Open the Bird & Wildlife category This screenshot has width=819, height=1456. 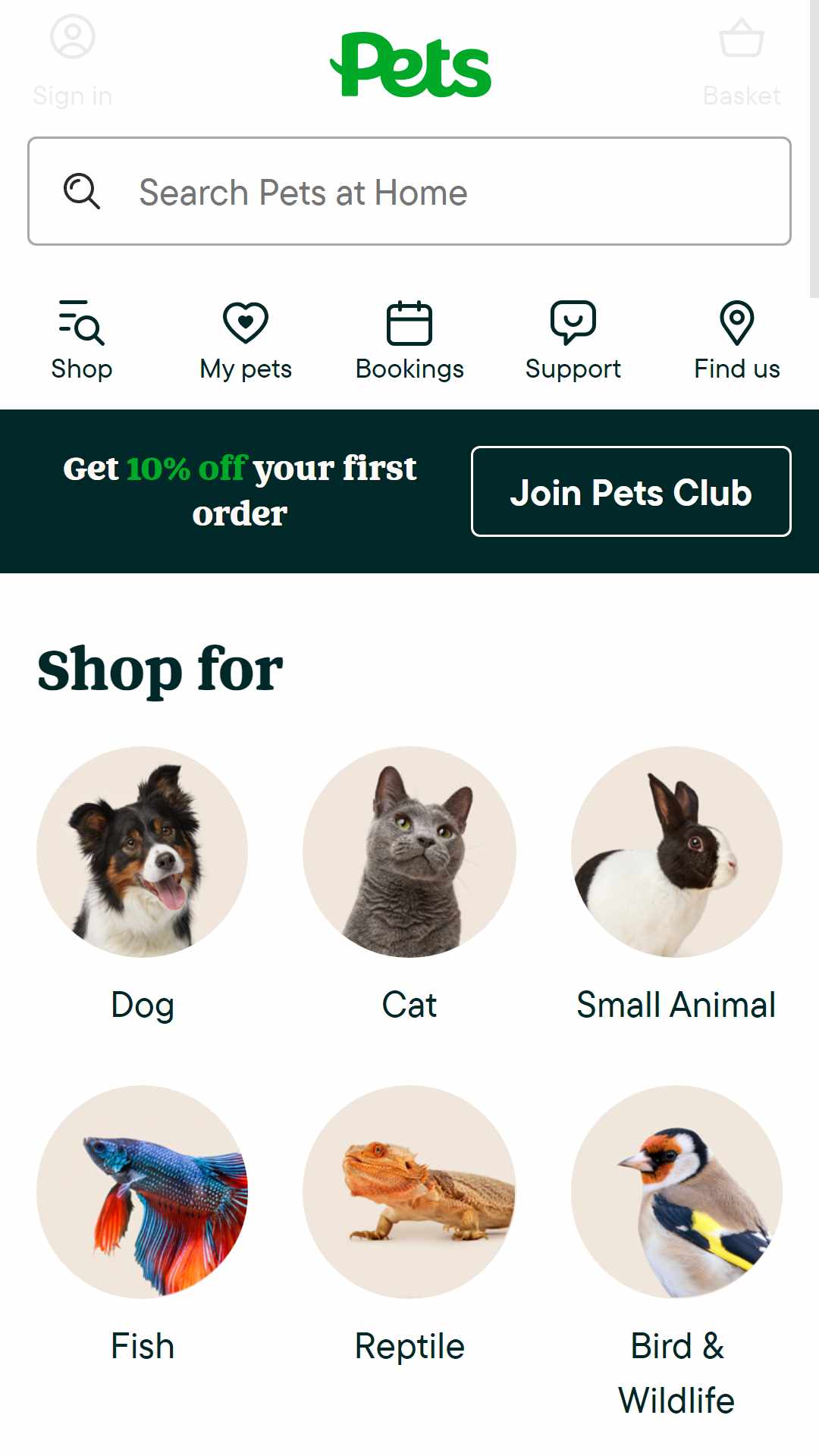click(x=676, y=1251)
